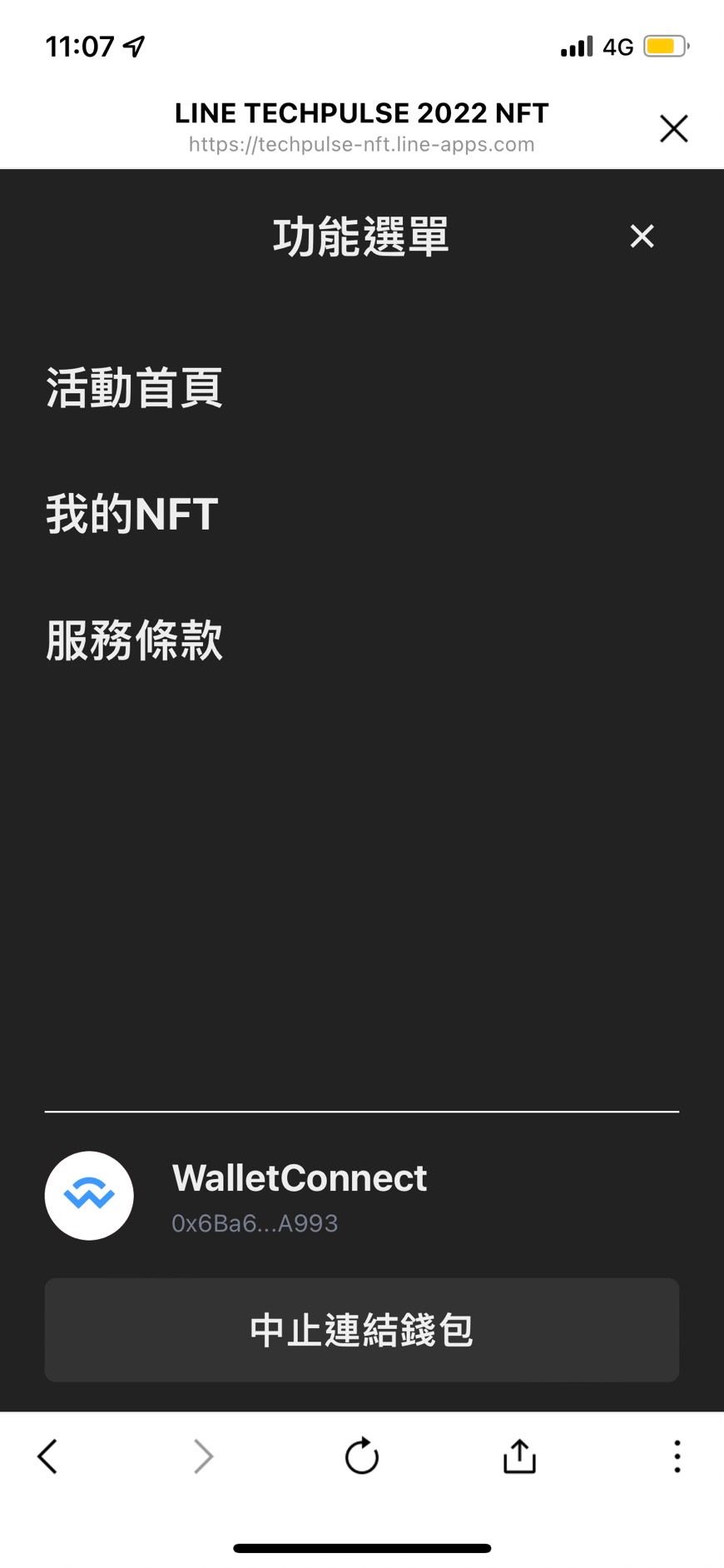
Task: Tap 中止連結錢包 to disconnect wallet
Action: (x=362, y=1330)
